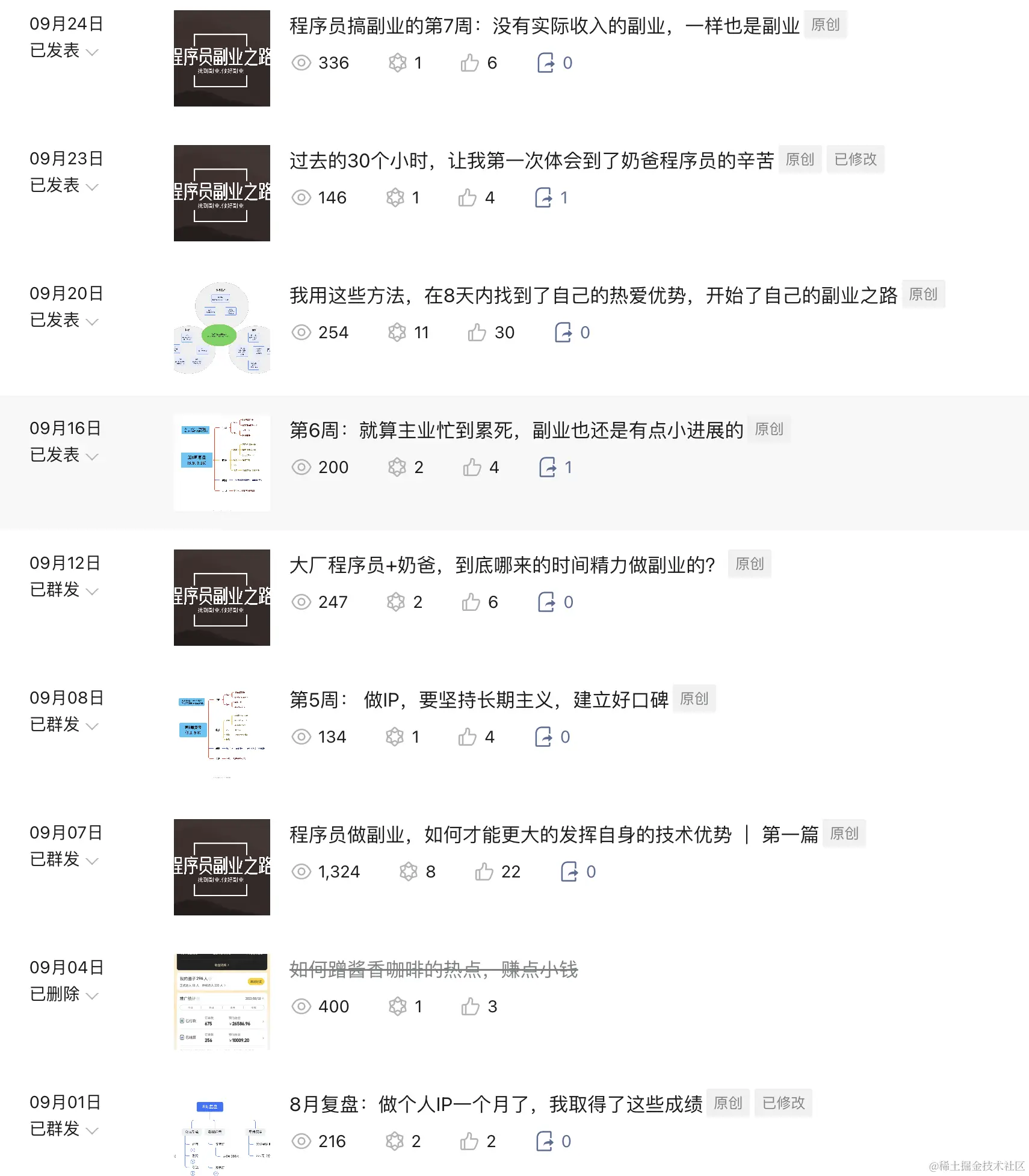The height and width of the screenshot is (1176, 1029).
Task: Expand the 已删除 dropdown for 09月04日
Action: (92, 996)
